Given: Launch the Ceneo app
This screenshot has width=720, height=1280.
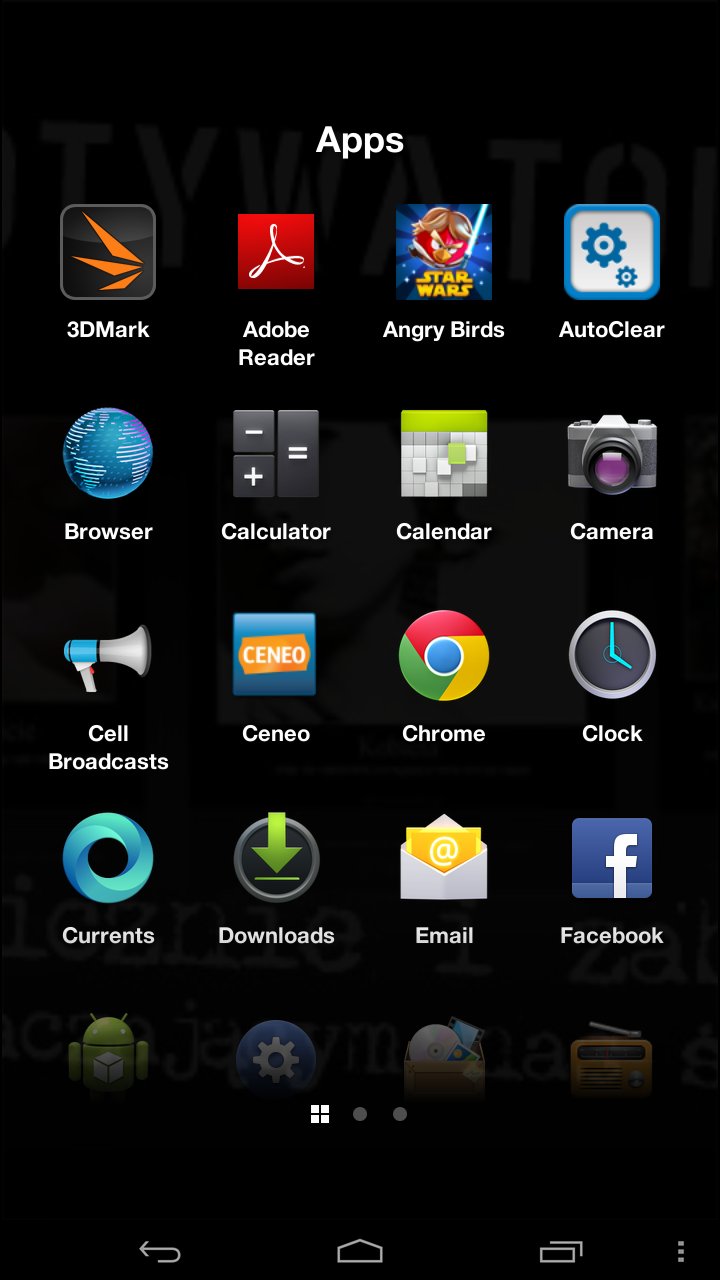Looking at the screenshot, I should [x=276, y=656].
